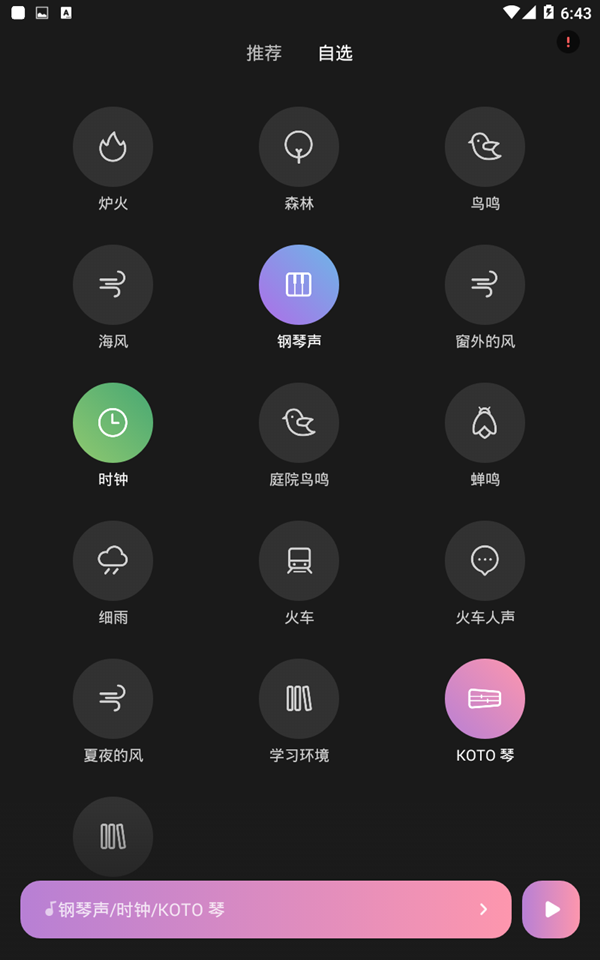This screenshot has height=960, width=600.
Task: Switch to the 自选 tab
Action: (336, 53)
